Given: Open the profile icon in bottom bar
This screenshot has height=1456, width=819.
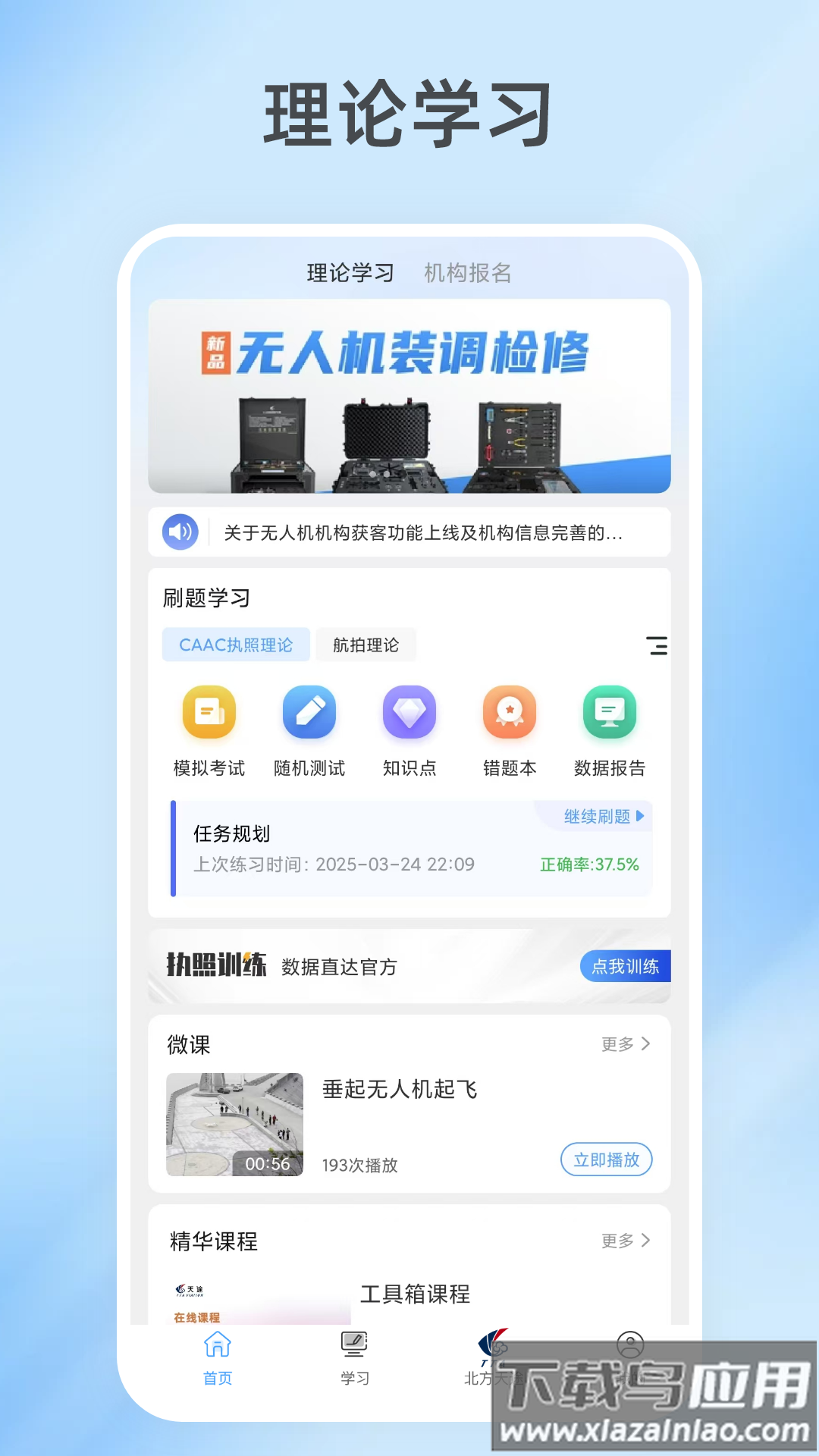Looking at the screenshot, I should [x=629, y=1344].
